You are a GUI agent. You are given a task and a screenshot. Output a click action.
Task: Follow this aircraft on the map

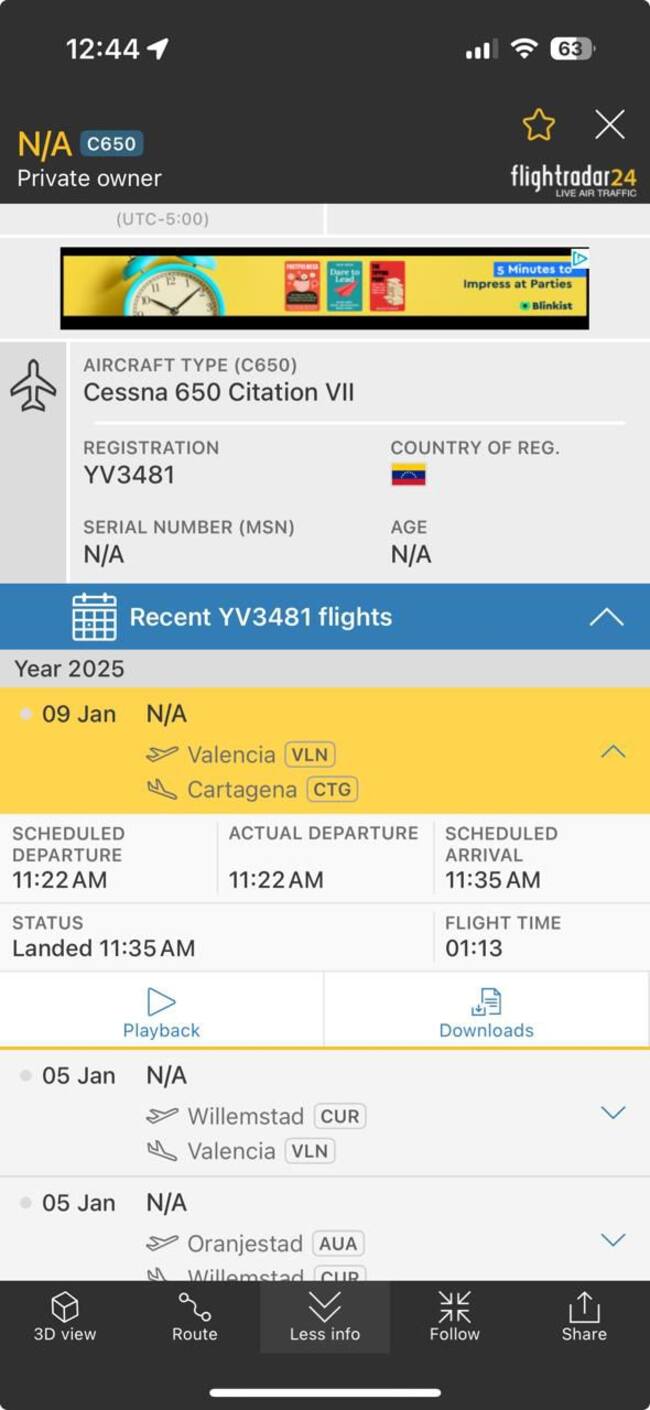(454, 1317)
